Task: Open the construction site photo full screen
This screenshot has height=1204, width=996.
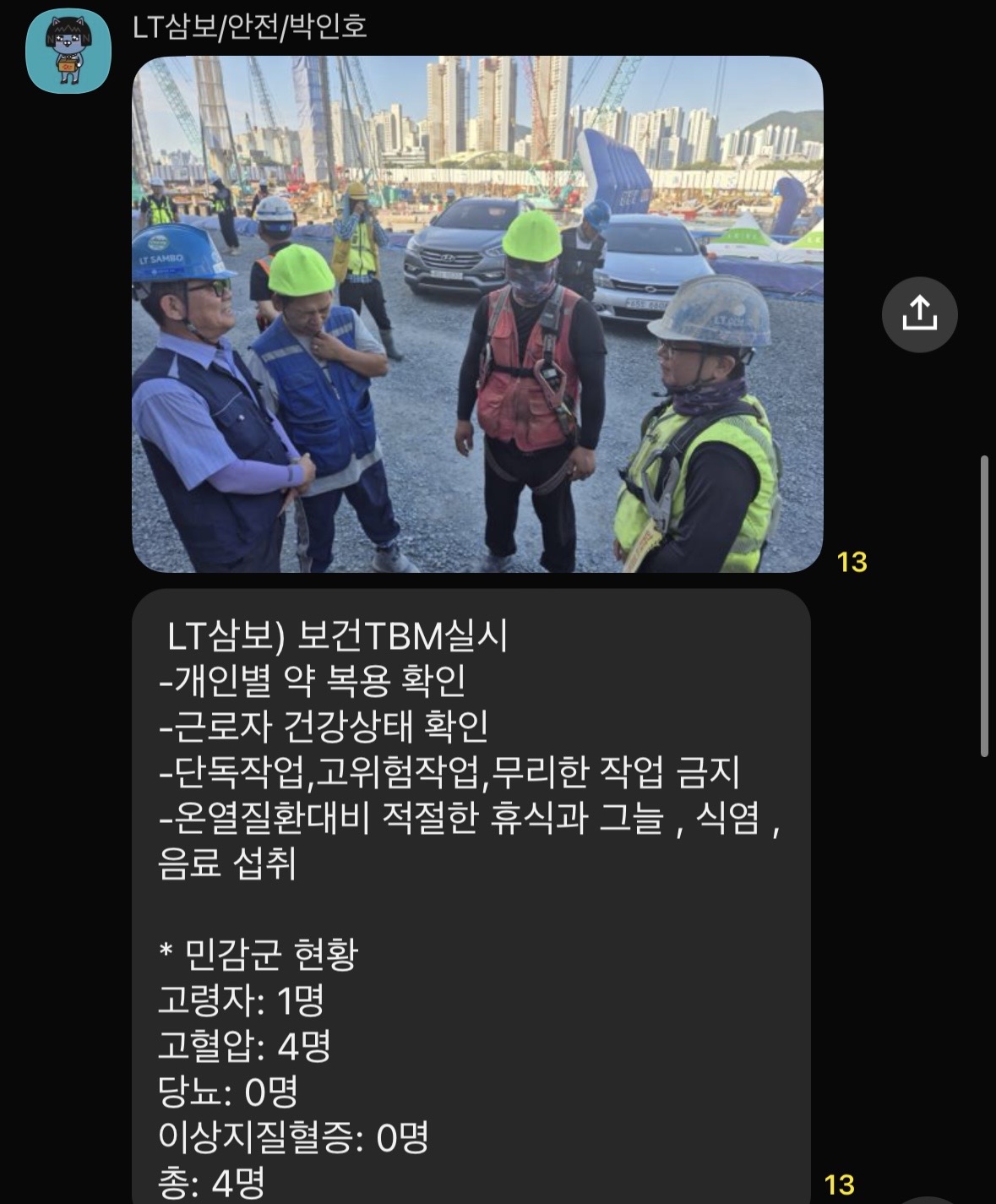Action: coord(477,314)
